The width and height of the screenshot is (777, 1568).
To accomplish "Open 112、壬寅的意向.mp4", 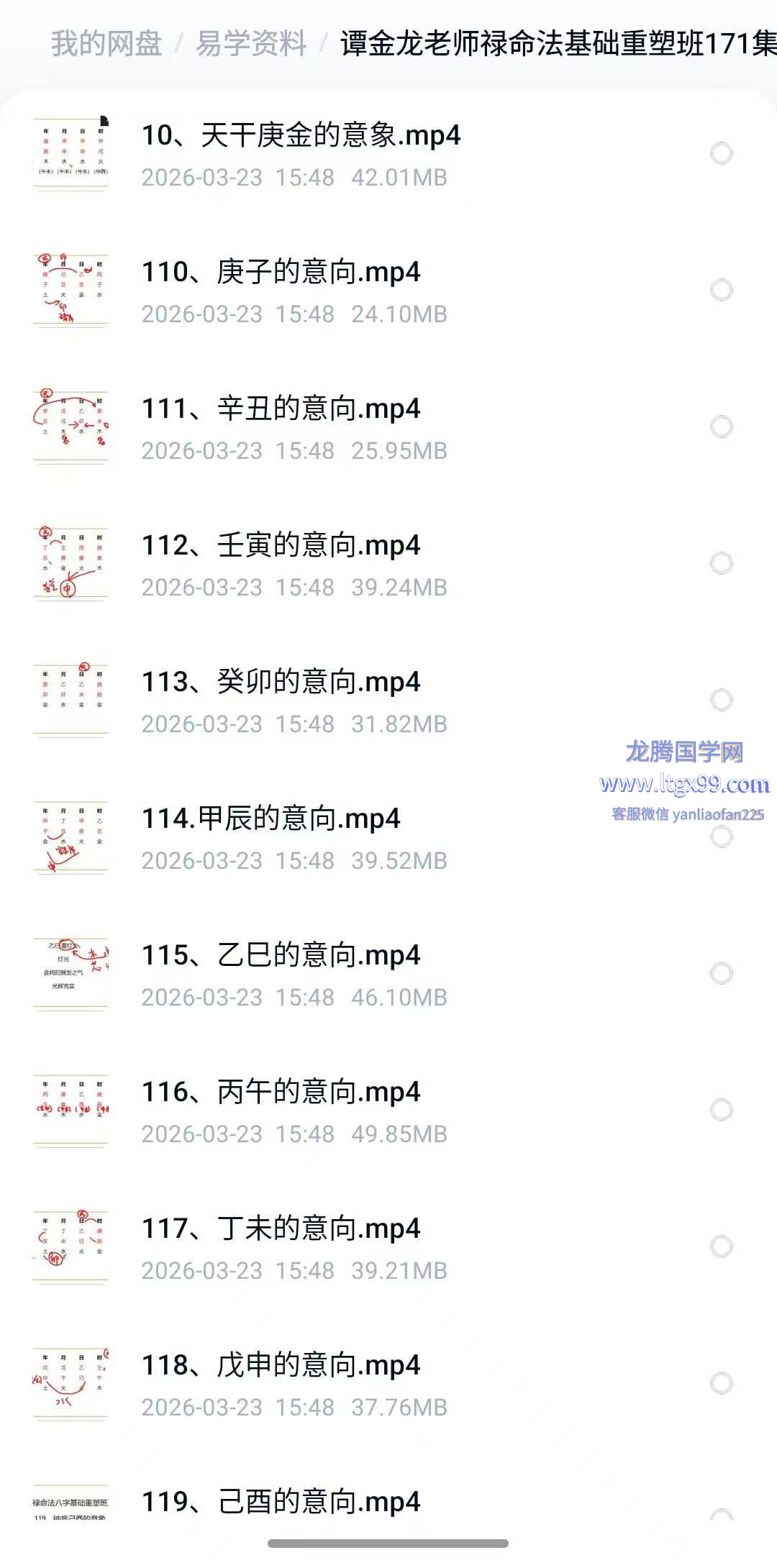I will [x=281, y=546].
